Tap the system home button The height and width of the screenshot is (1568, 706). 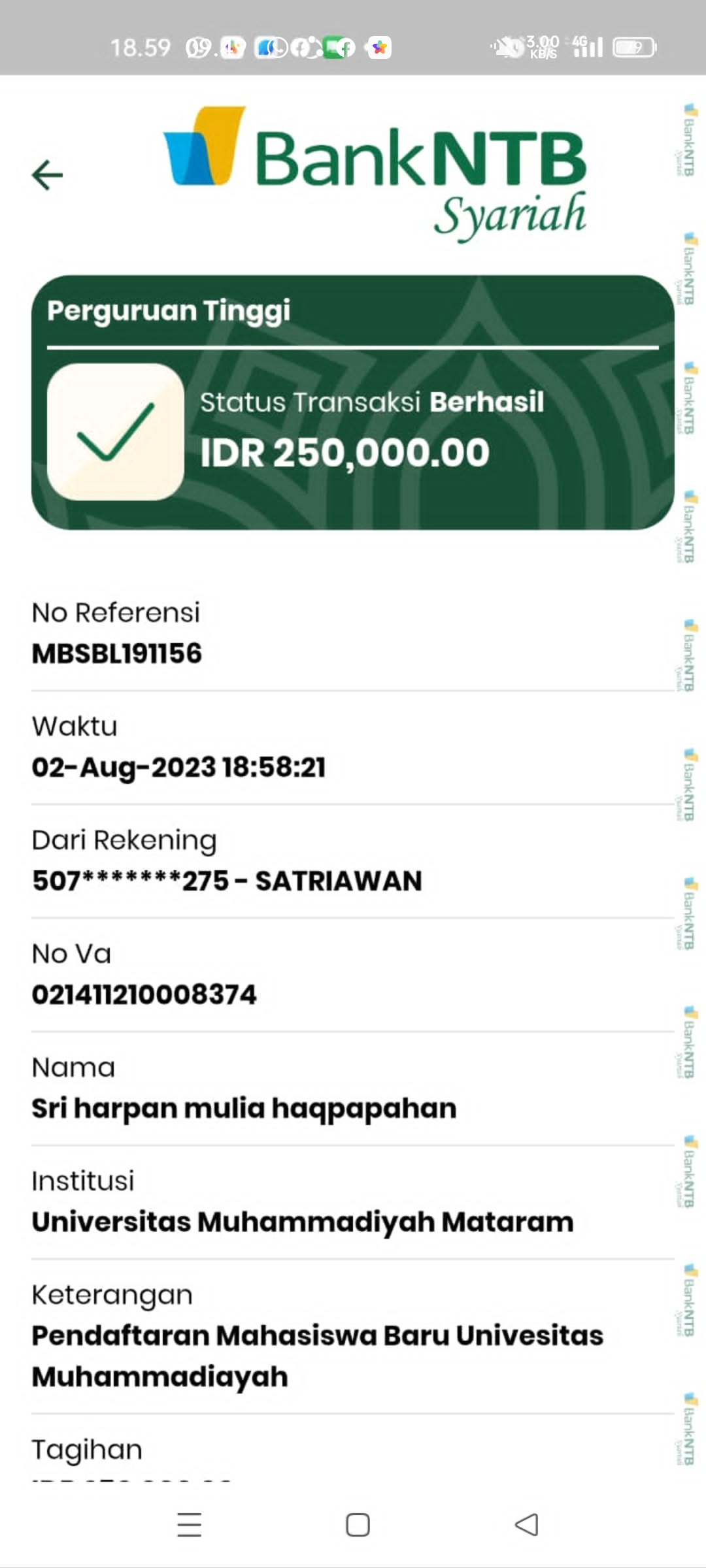pos(358,1525)
